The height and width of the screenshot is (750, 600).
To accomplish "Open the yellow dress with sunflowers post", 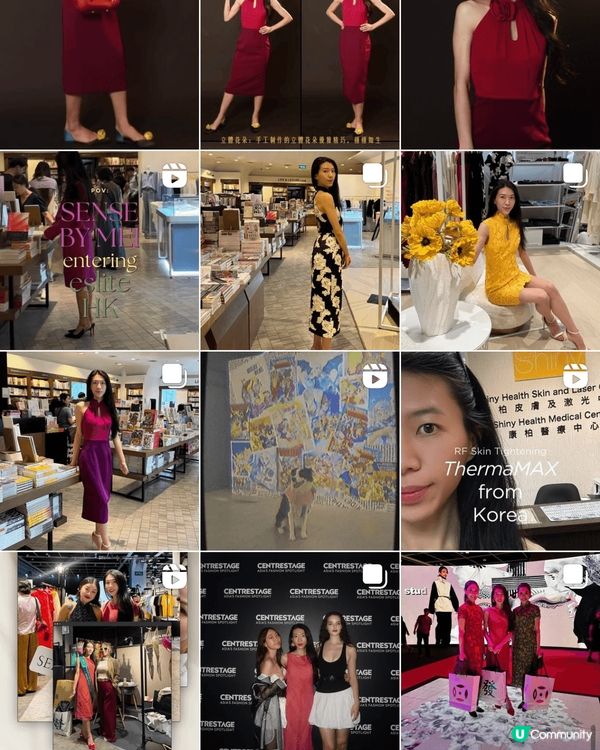I will 500,249.
